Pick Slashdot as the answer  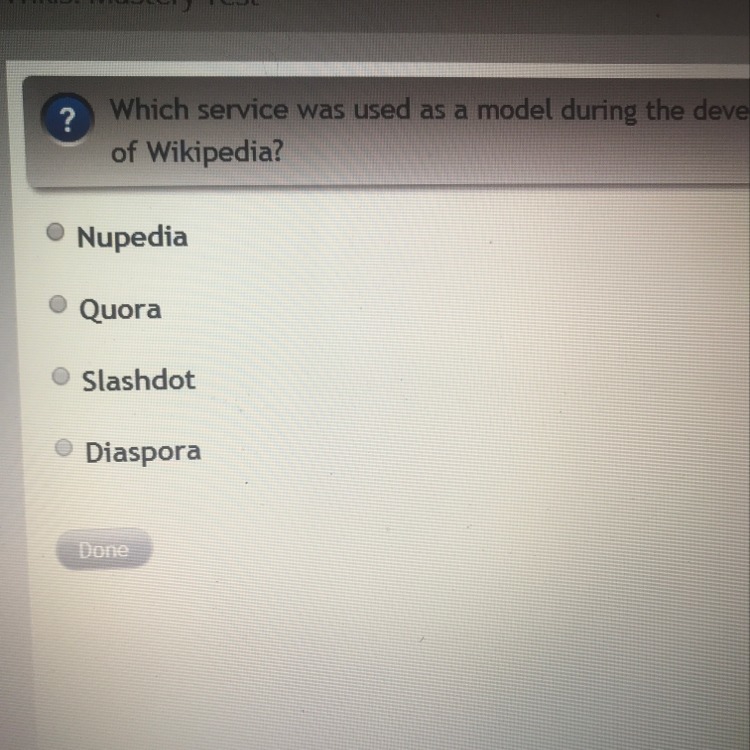click(x=62, y=376)
